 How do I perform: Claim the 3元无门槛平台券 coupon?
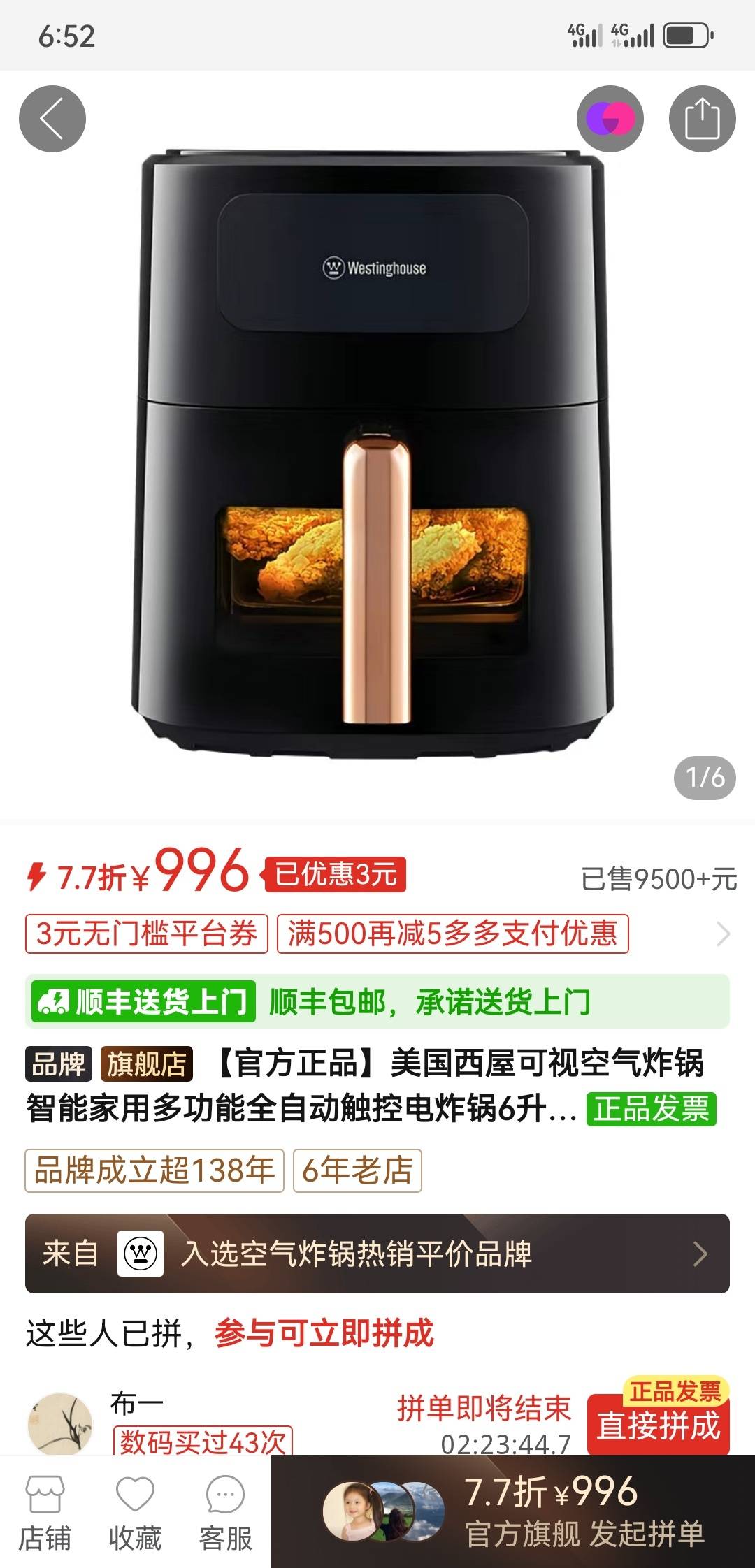[147, 934]
